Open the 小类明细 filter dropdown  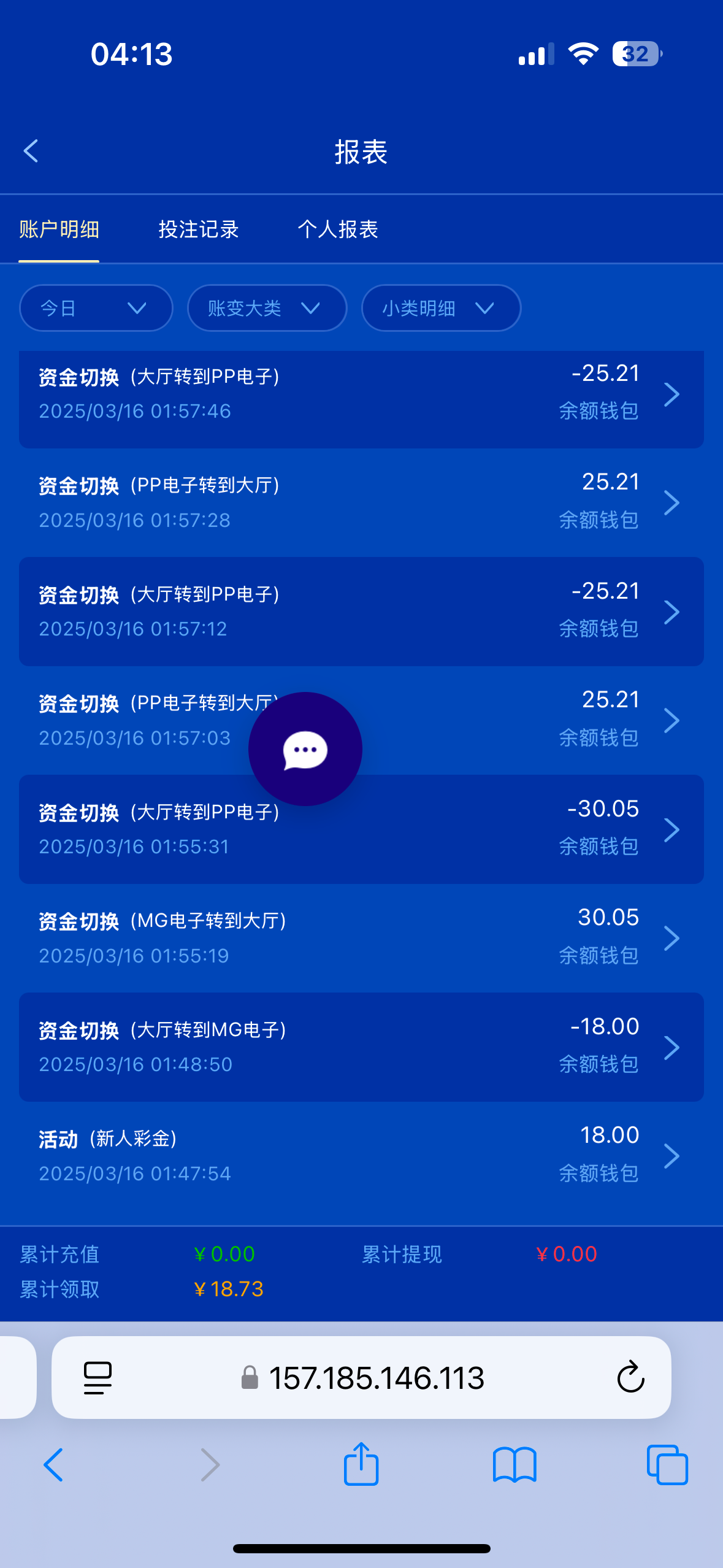coord(442,308)
